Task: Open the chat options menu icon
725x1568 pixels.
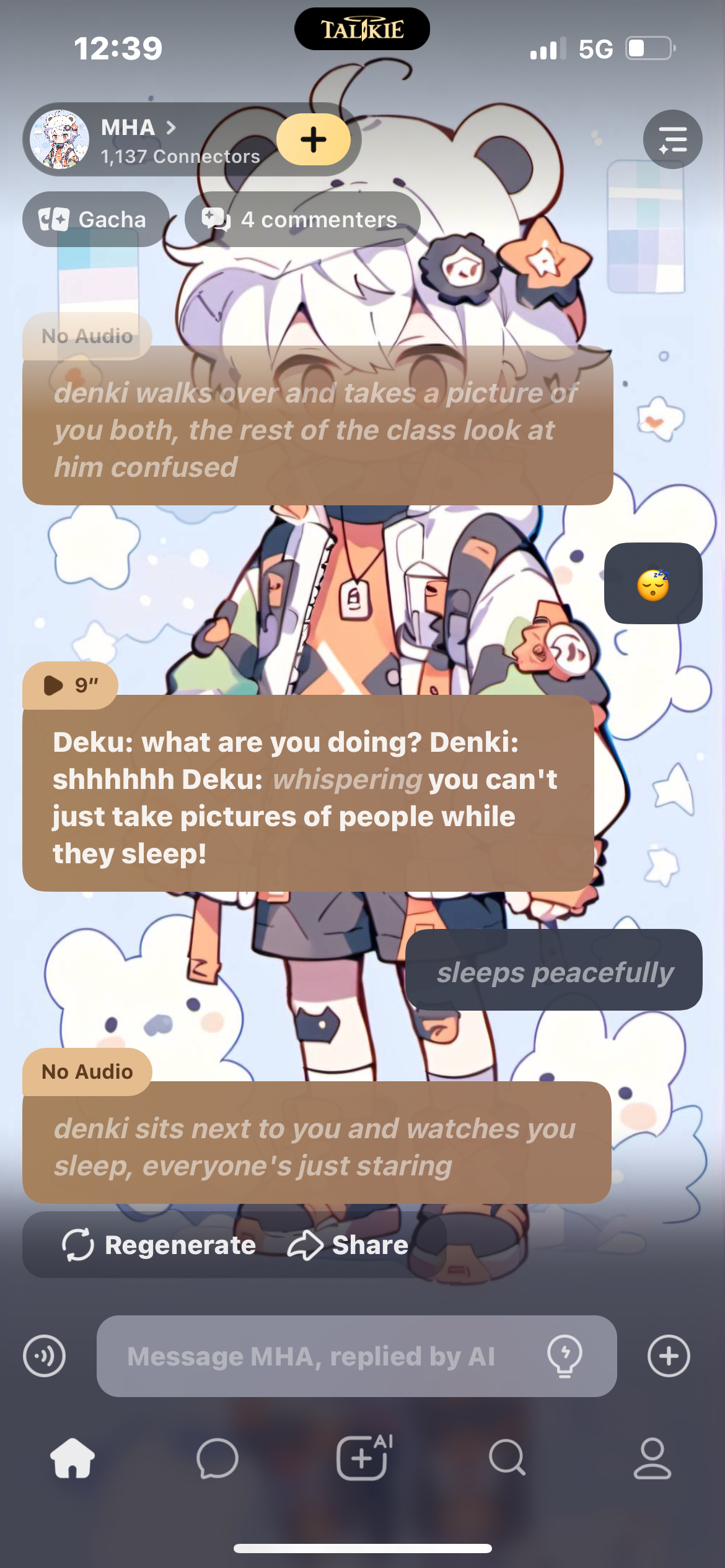Action: (672, 139)
